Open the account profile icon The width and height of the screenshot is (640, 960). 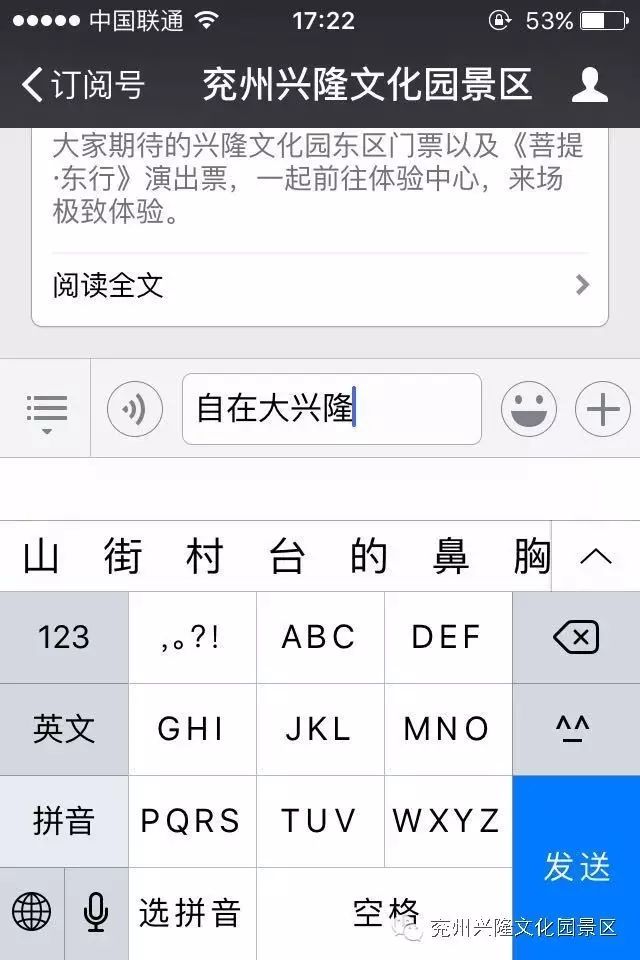(590, 85)
